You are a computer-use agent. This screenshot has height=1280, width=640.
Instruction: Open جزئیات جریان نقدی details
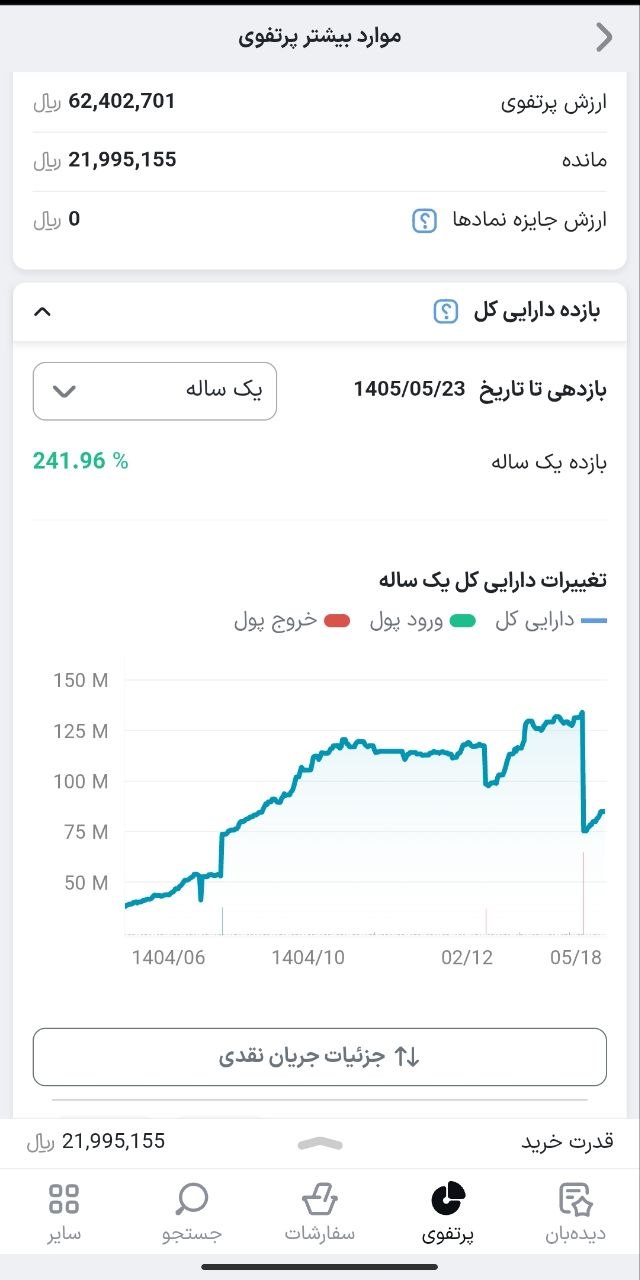coord(320,1057)
